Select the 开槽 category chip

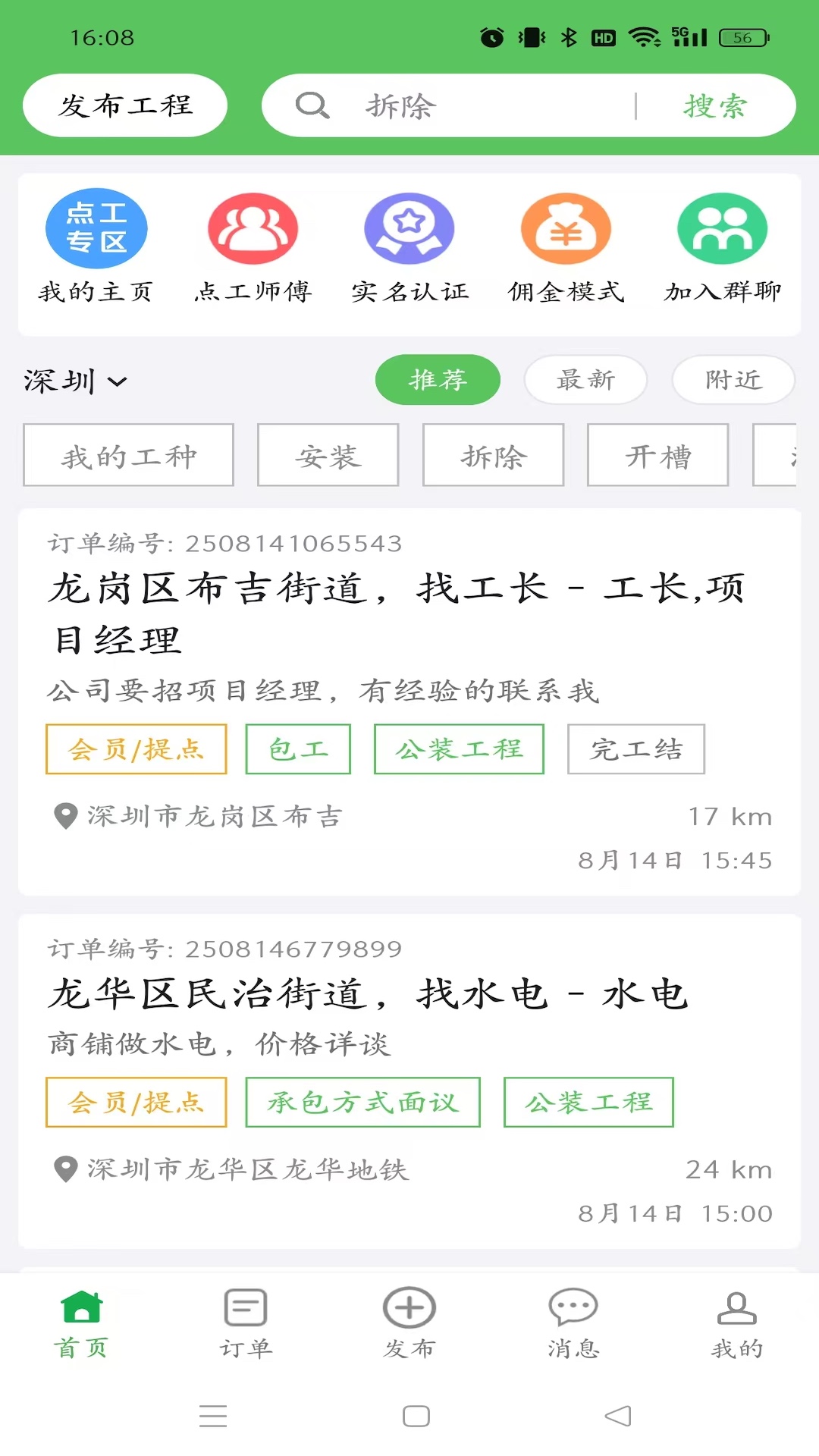click(657, 455)
